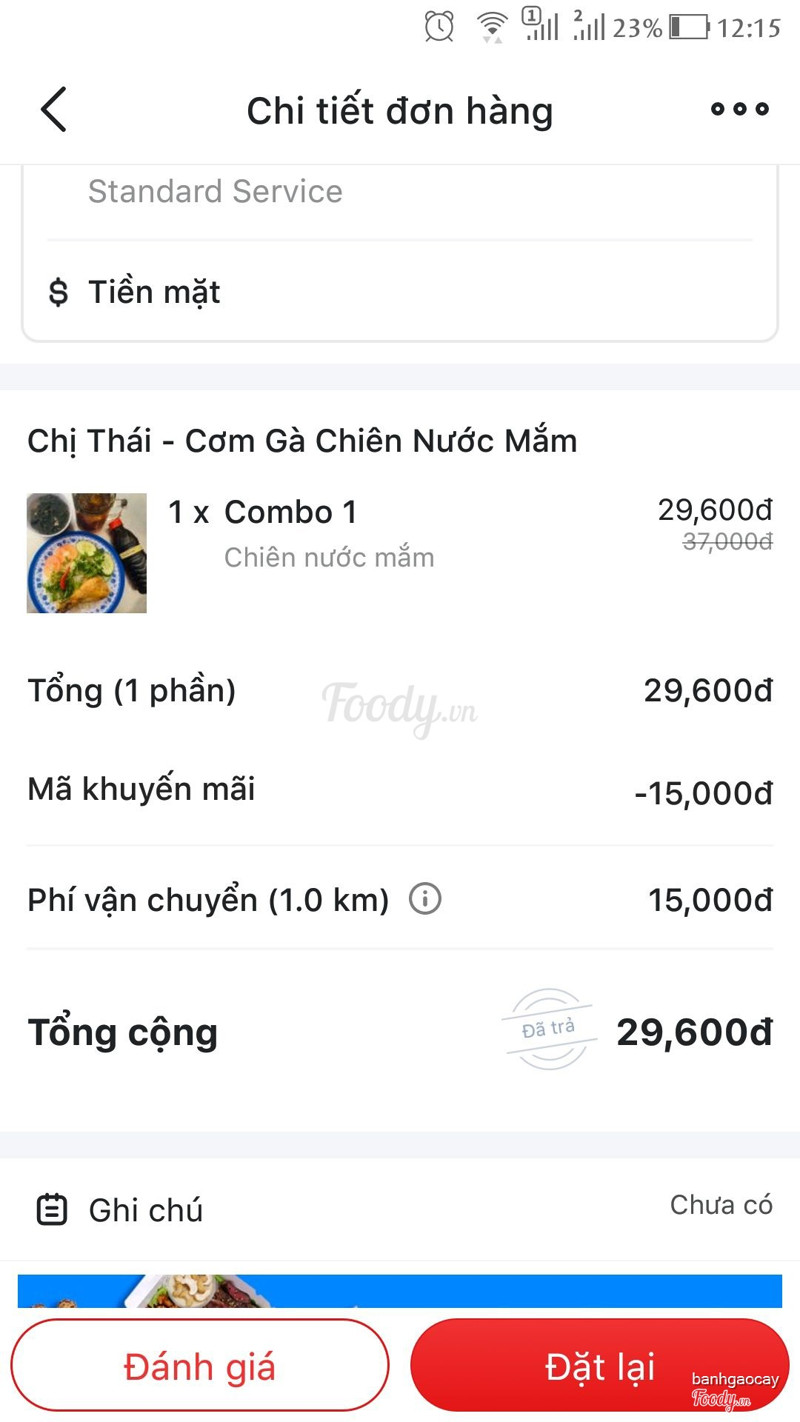Image resolution: width=800 pixels, height=1422 pixels.
Task: Tap the Đánh giá button
Action: point(200,1365)
